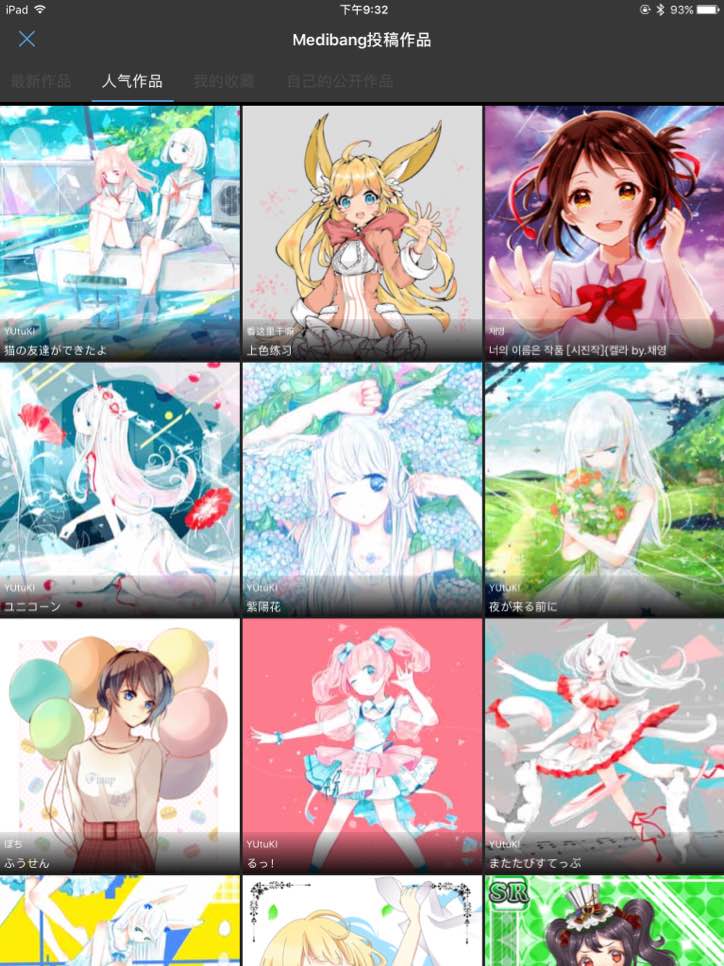Switch to the 最新作品 tab
The width and height of the screenshot is (724, 966).
click(x=41, y=81)
